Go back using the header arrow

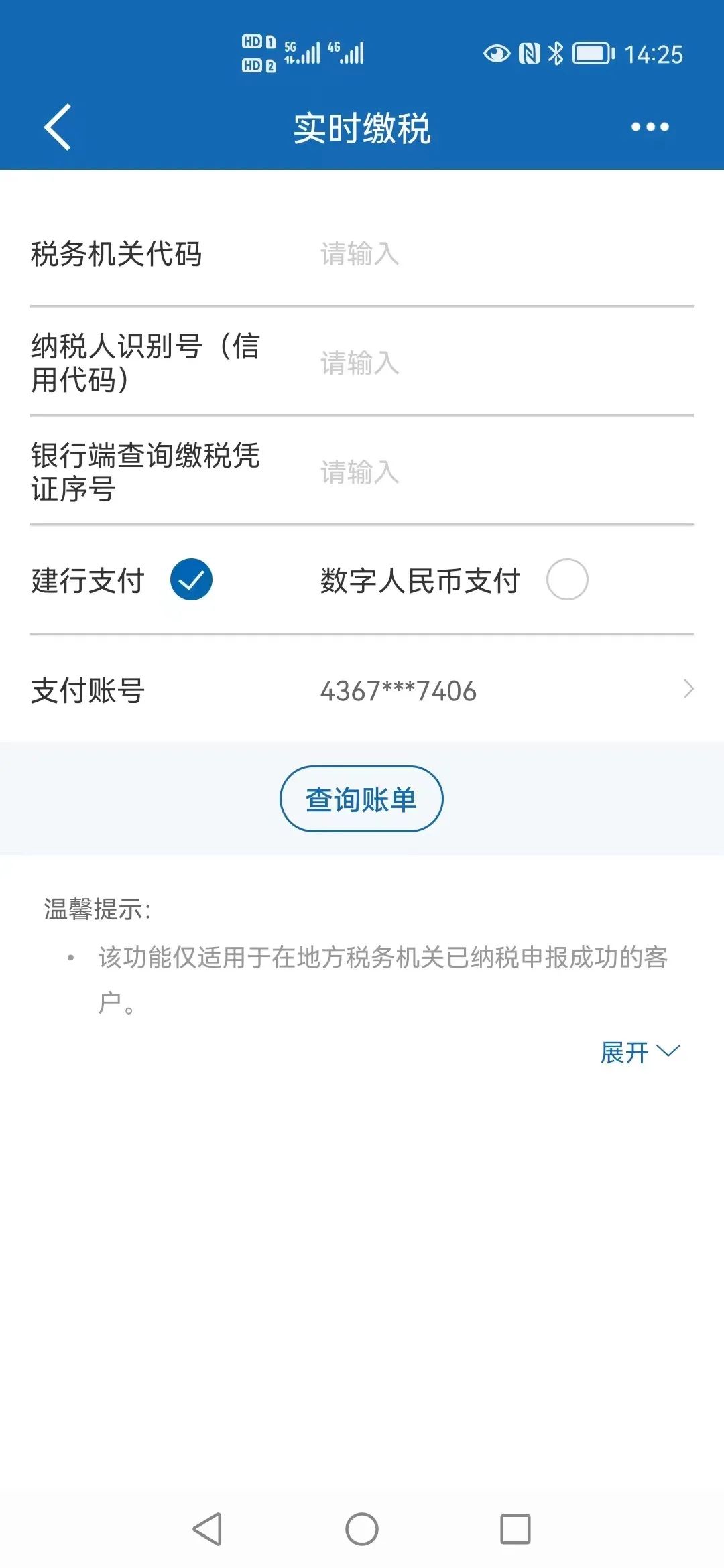tap(58, 127)
